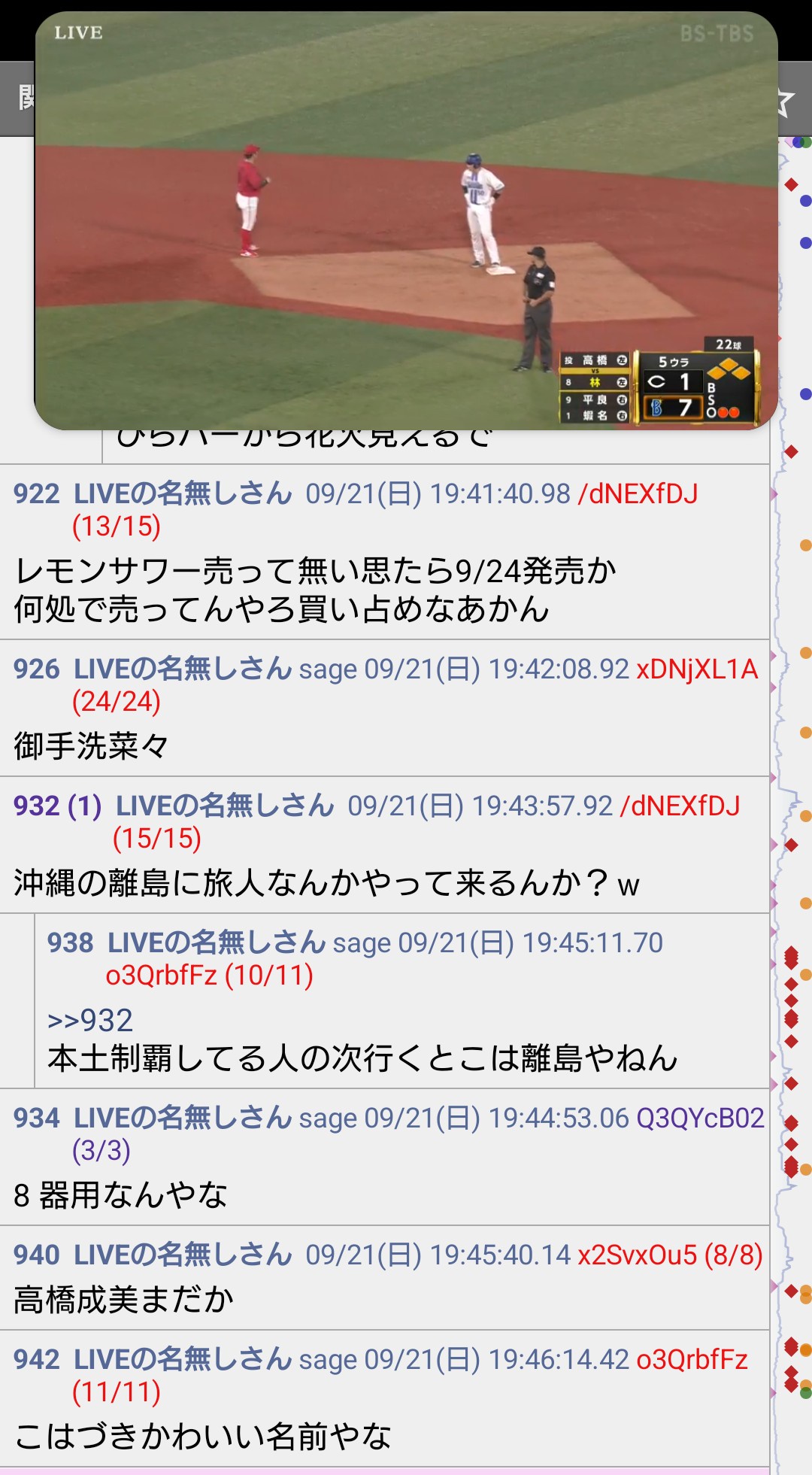Show replies to post 932 (1)
The image size is (812, 1475).
tap(84, 806)
